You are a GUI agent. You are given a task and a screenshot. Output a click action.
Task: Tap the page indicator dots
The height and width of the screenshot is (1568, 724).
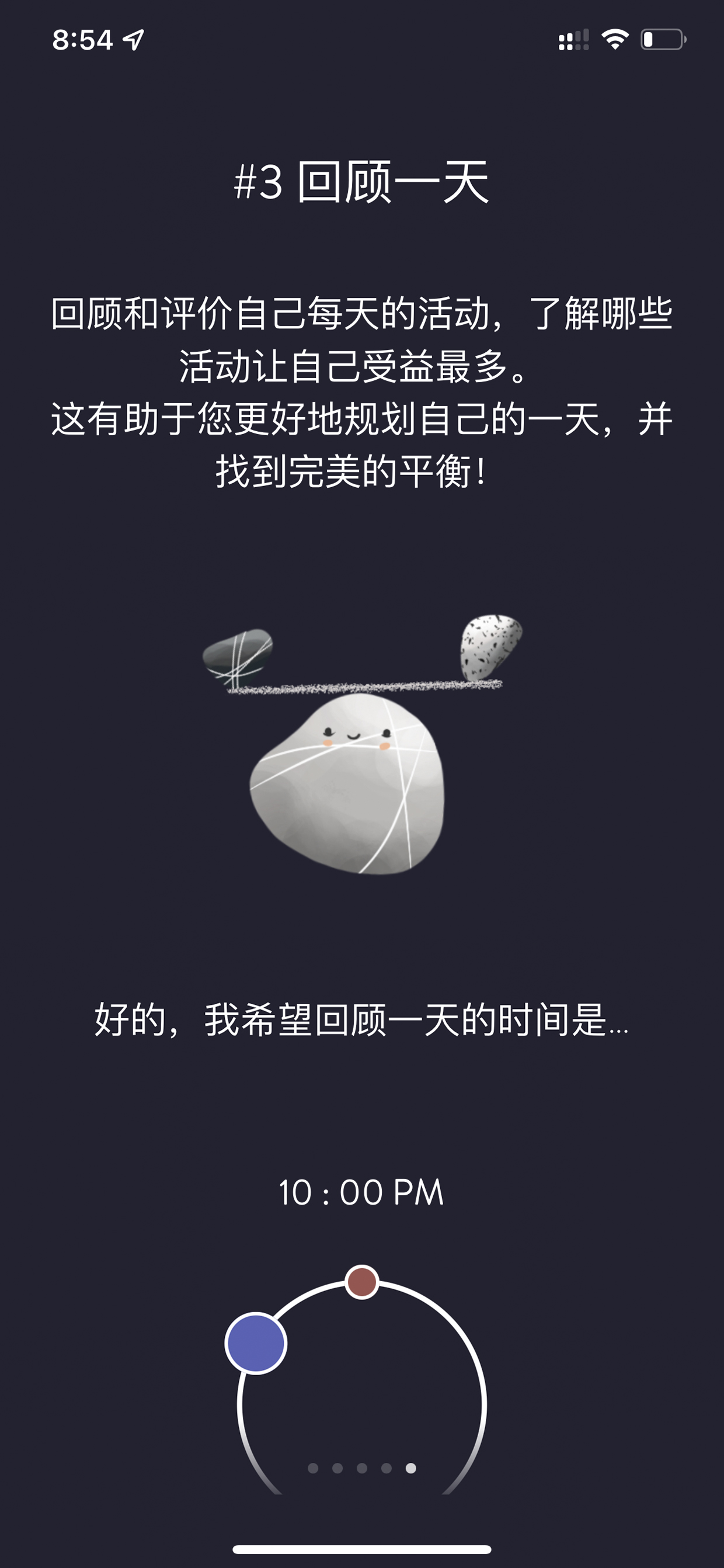[x=362, y=1468]
